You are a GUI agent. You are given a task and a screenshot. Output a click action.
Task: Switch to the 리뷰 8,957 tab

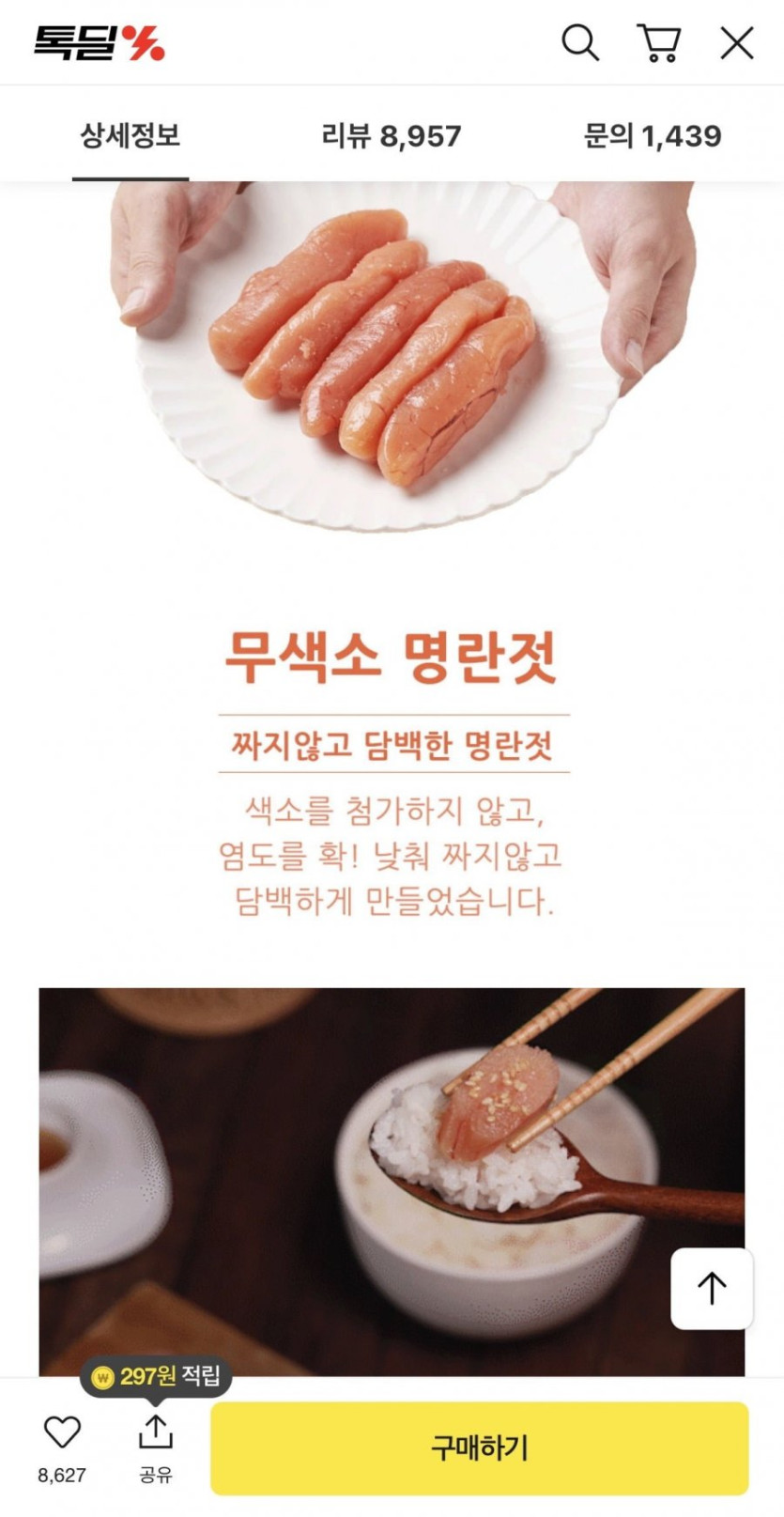(392, 136)
